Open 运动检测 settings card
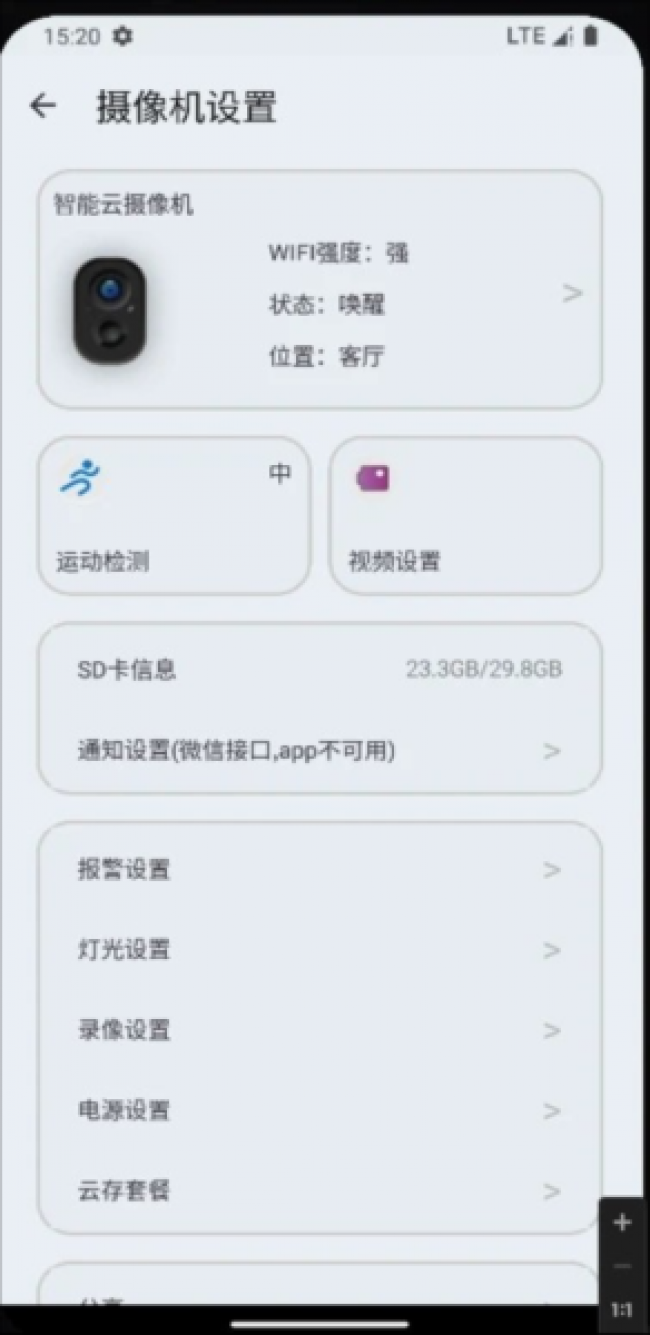 tap(174, 516)
